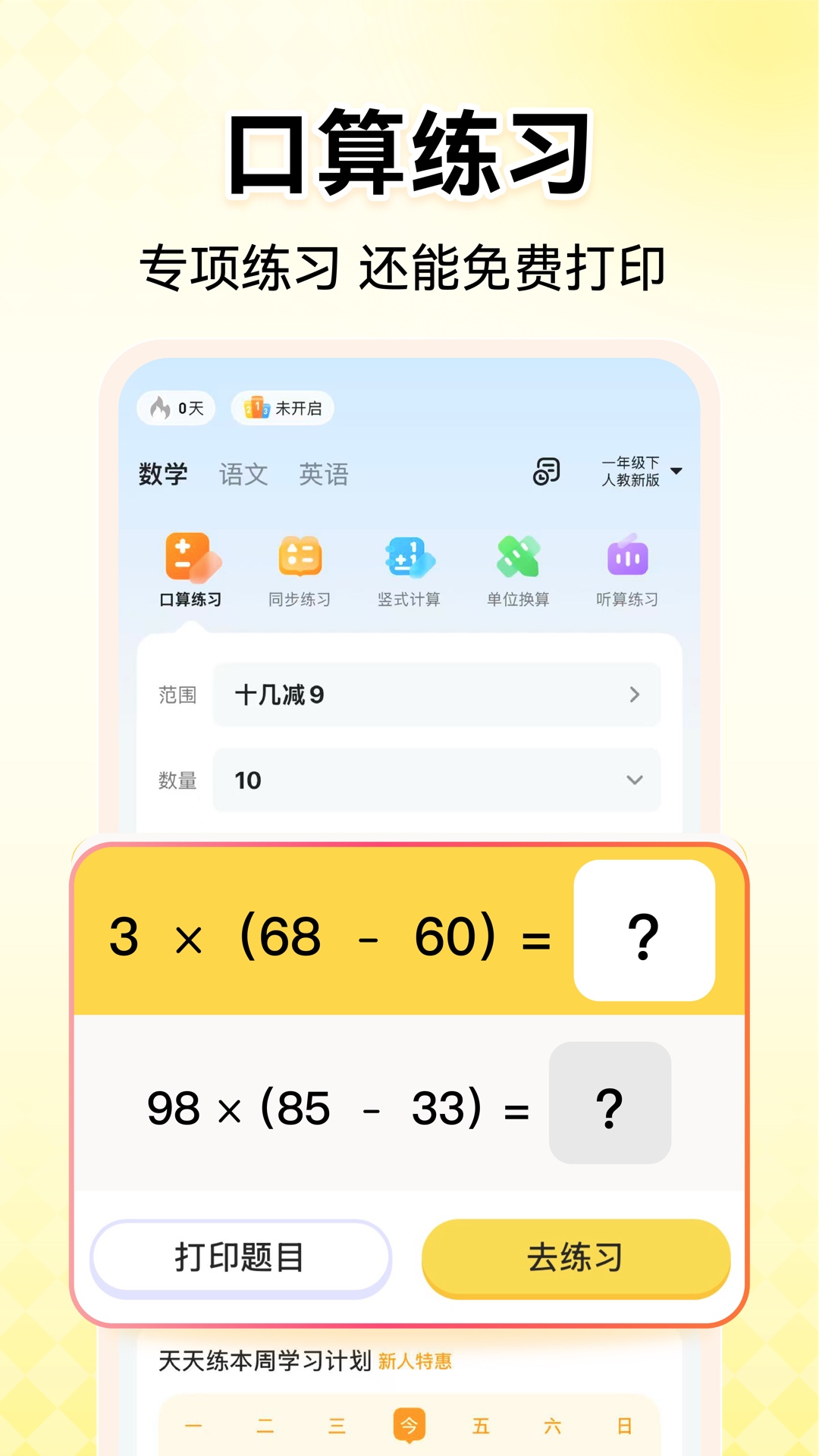Select the 数学 subject tab
This screenshot has width=819, height=1456.
click(164, 473)
